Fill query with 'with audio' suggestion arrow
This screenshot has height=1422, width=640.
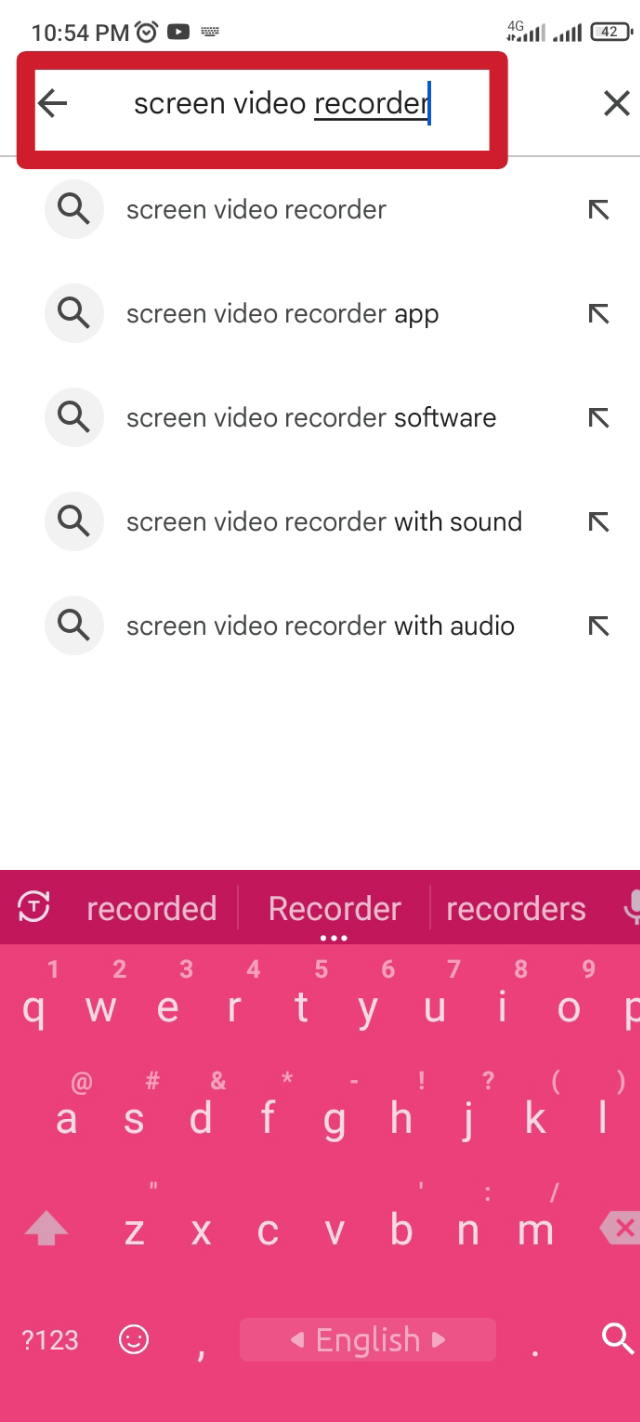598,626
